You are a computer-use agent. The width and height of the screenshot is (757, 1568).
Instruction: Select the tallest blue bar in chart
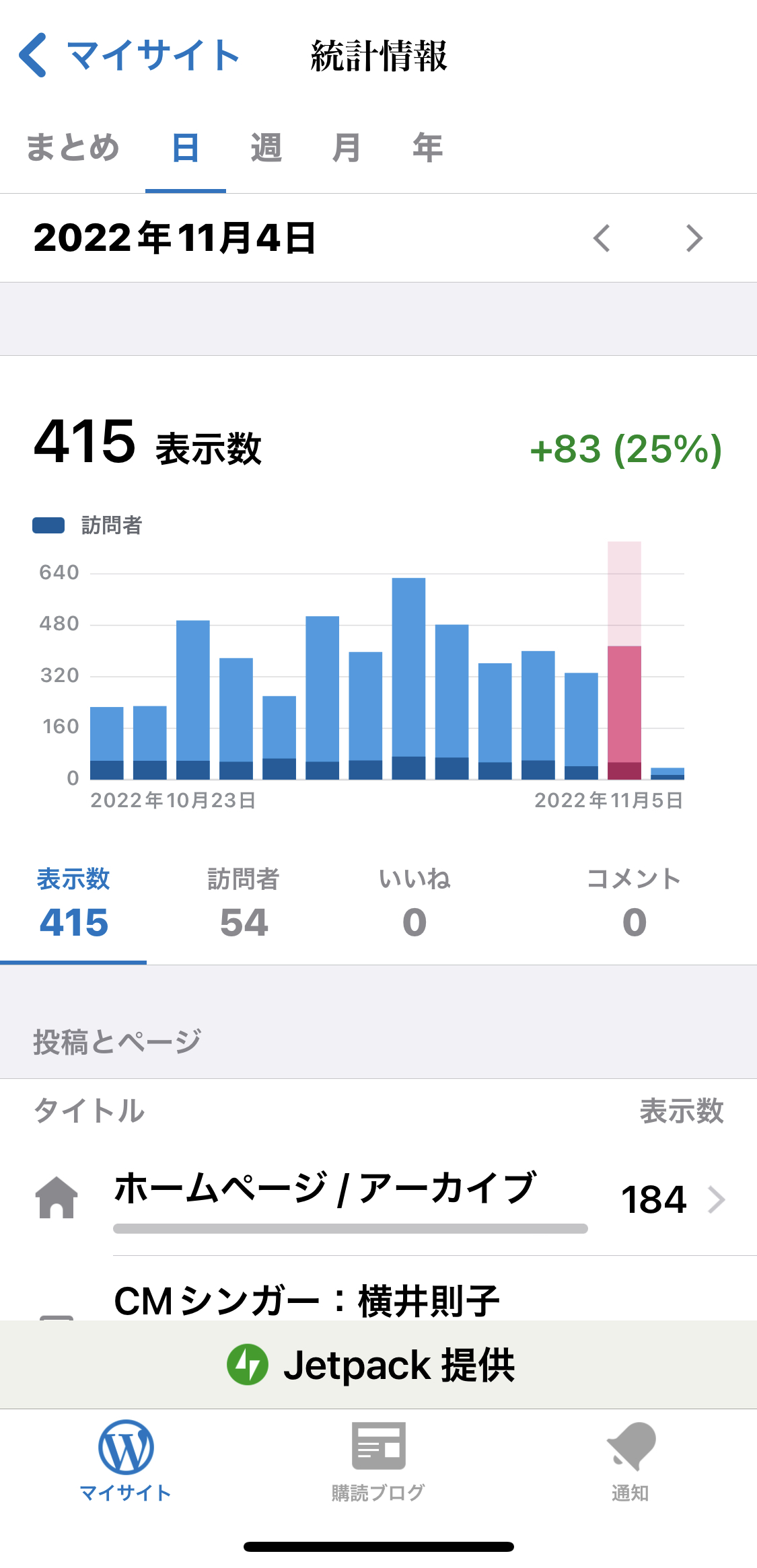point(408,678)
